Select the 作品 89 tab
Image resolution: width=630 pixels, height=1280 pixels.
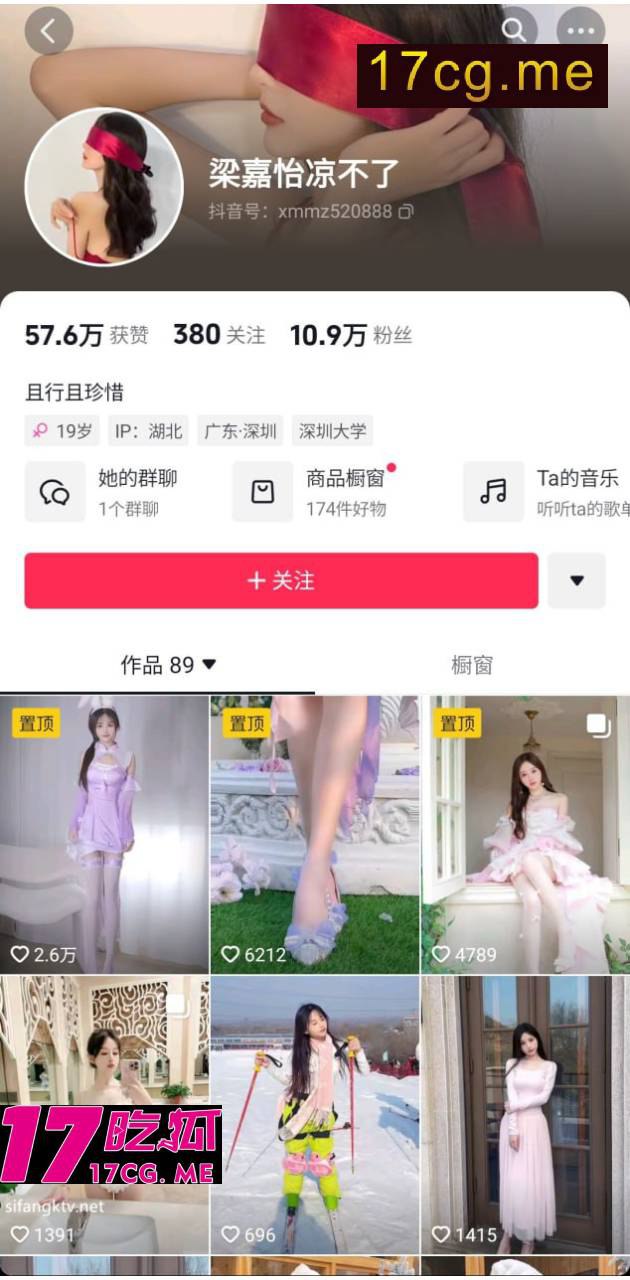168,665
